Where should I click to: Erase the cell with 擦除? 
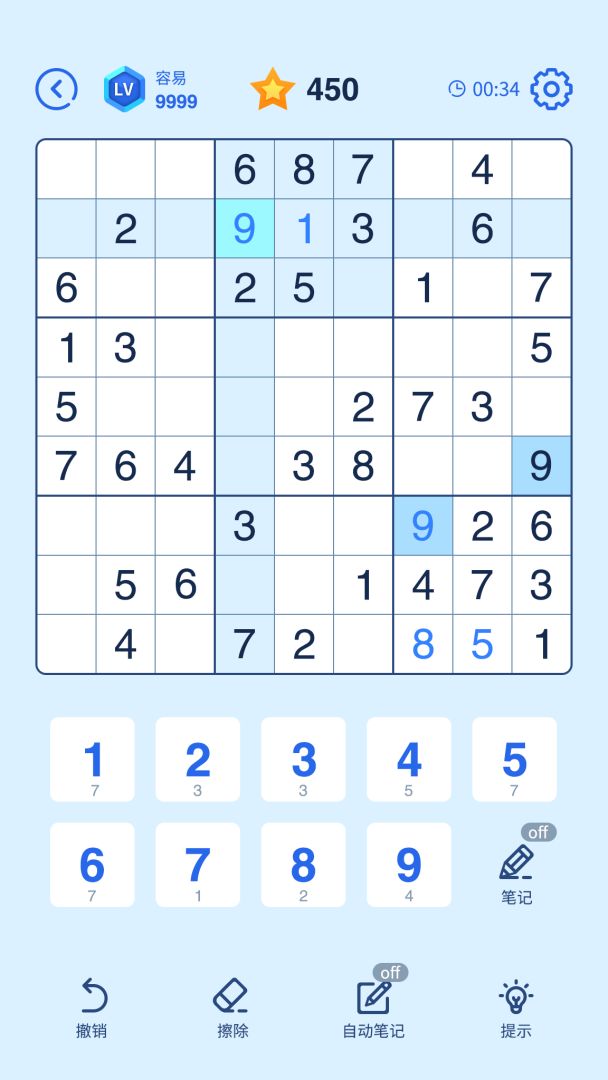pos(232,1007)
